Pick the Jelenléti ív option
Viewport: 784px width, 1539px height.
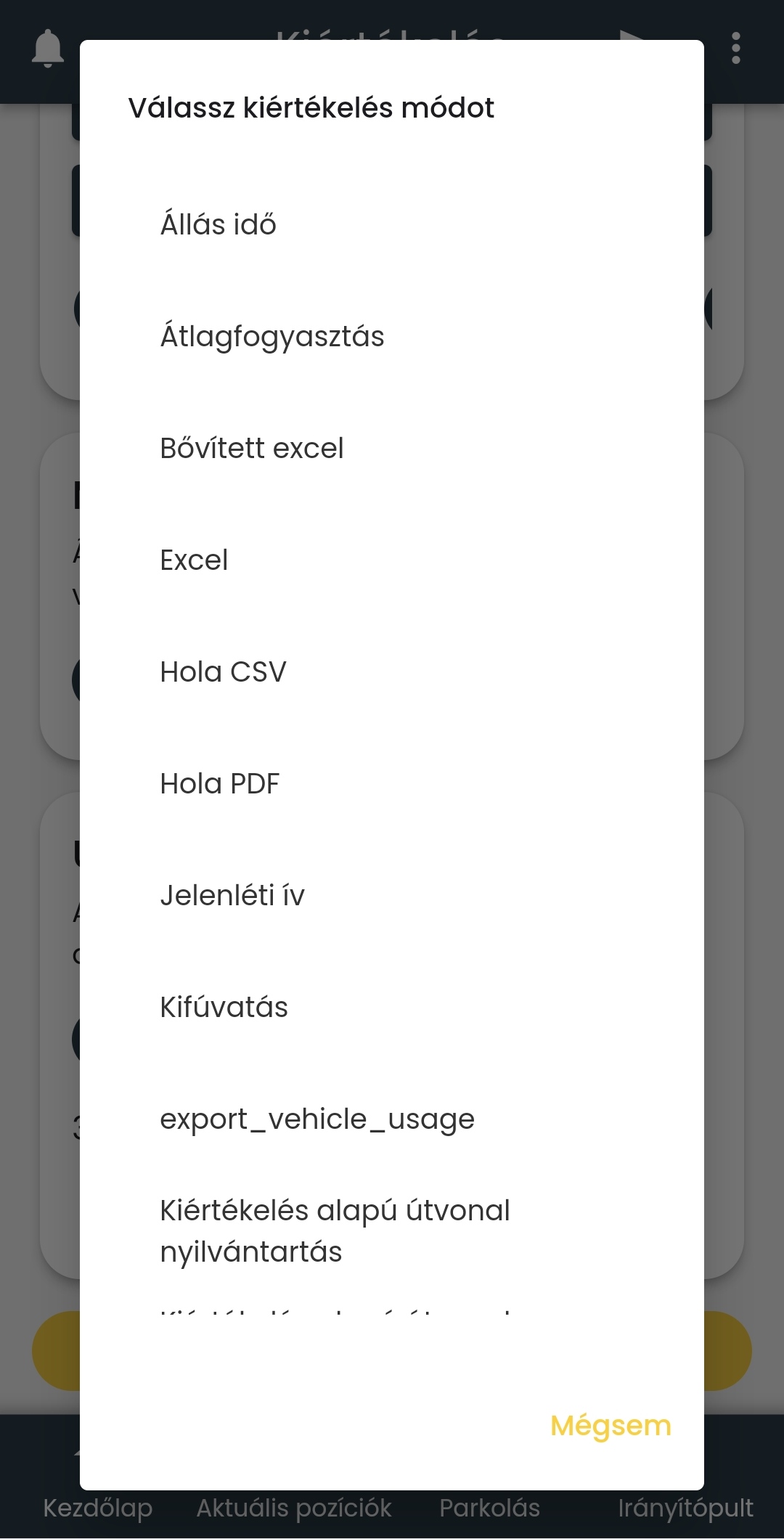coord(232,895)
